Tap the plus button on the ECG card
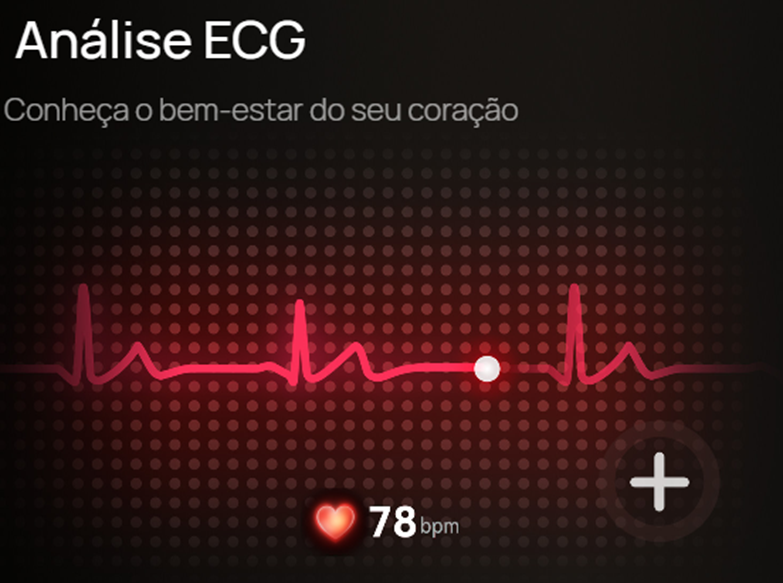 [x=659, y=482]
